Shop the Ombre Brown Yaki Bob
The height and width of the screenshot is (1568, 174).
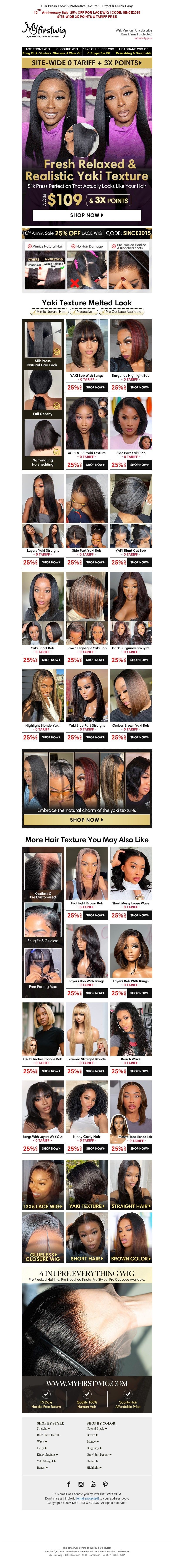[x=139, y=737]
